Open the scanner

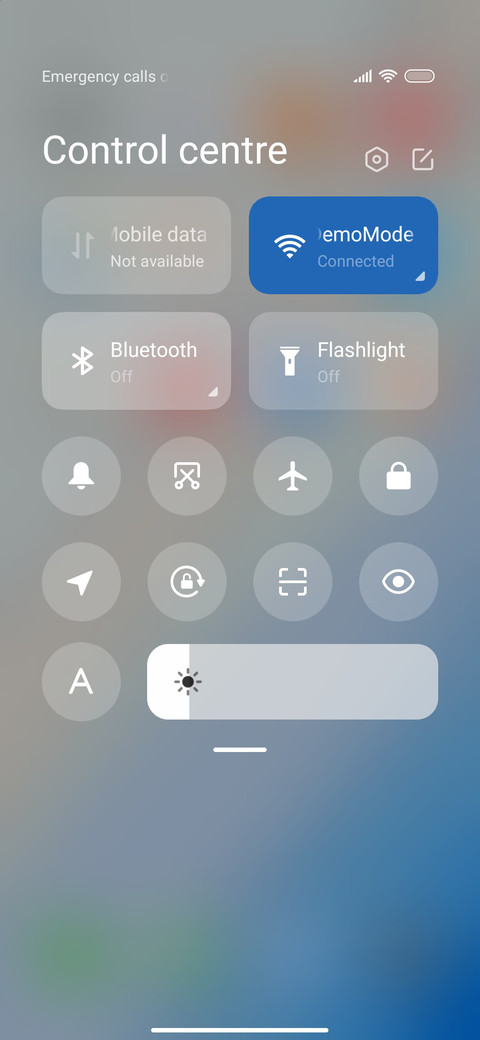(293, 582)
